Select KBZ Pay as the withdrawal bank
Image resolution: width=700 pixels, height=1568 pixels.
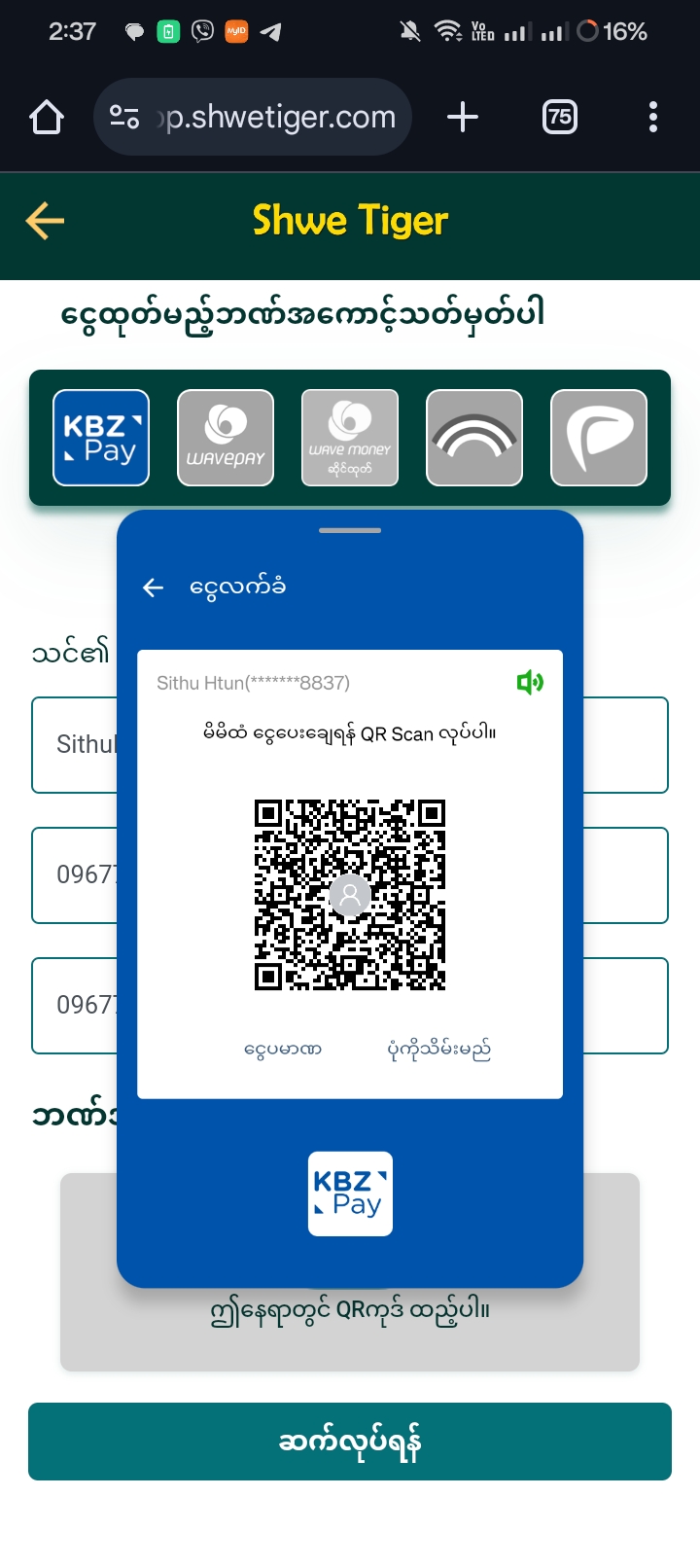[x=101, y=438]
